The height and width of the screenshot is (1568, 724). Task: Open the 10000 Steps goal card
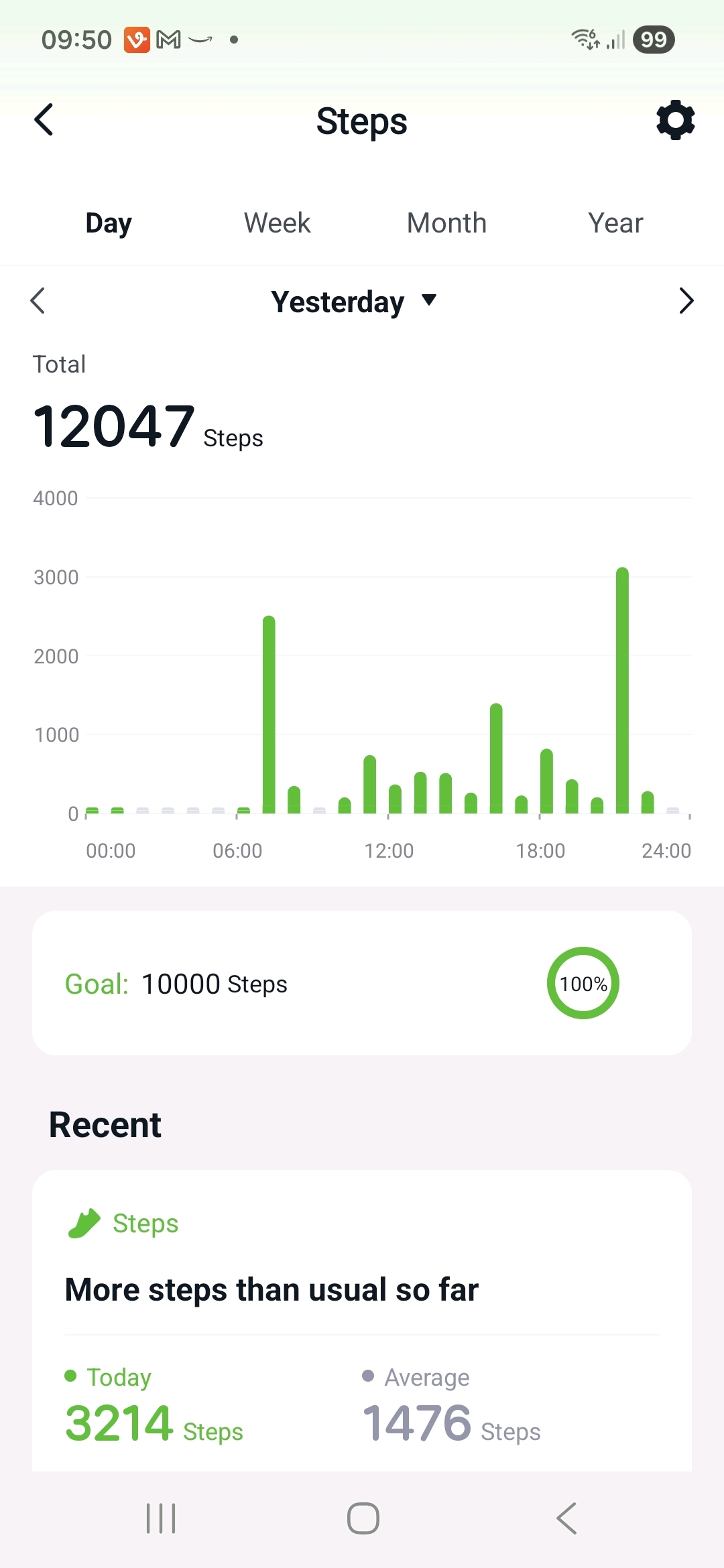[362, 983]
